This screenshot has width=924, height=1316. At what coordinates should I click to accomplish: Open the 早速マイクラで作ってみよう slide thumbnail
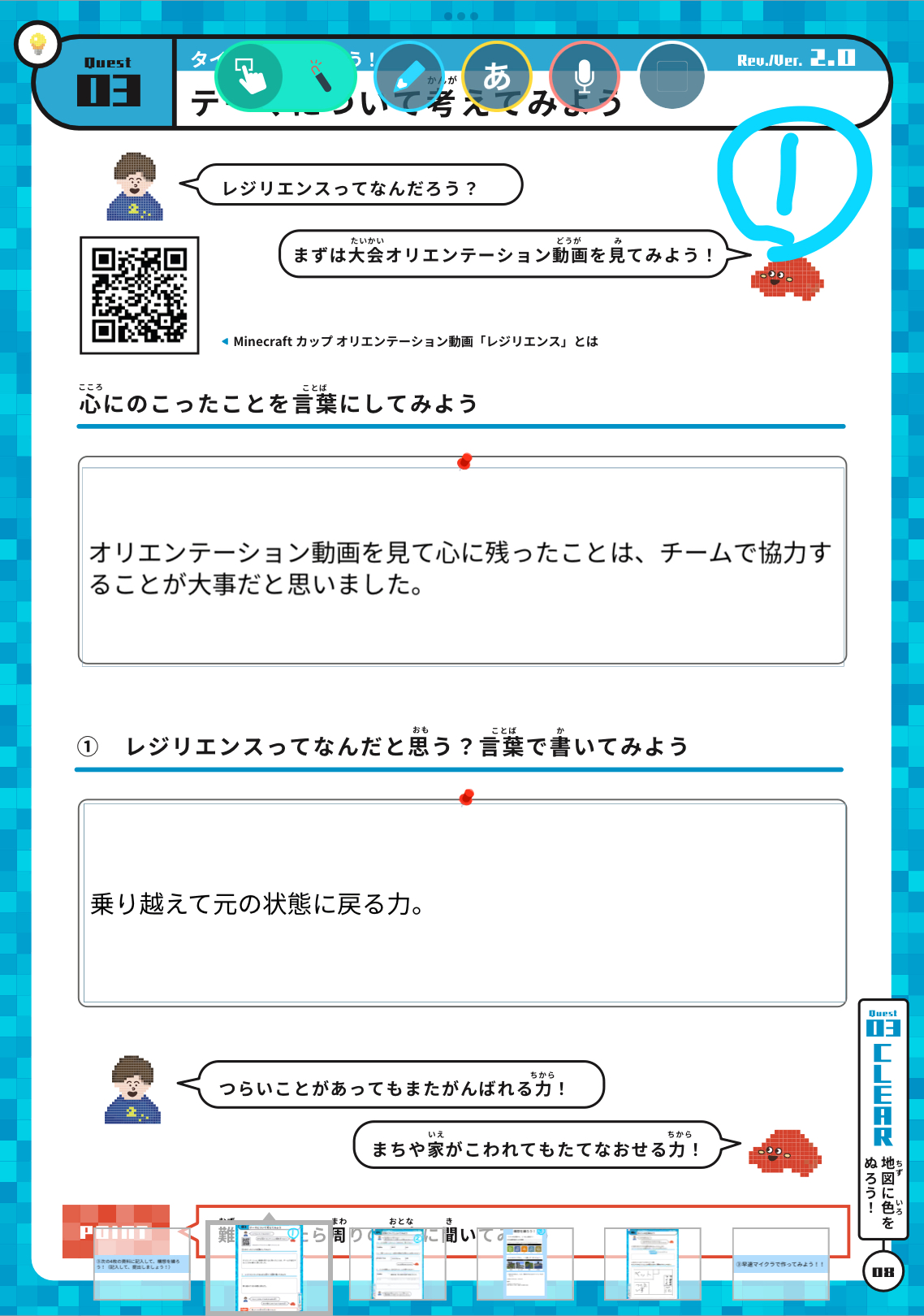click(780, 1264)
